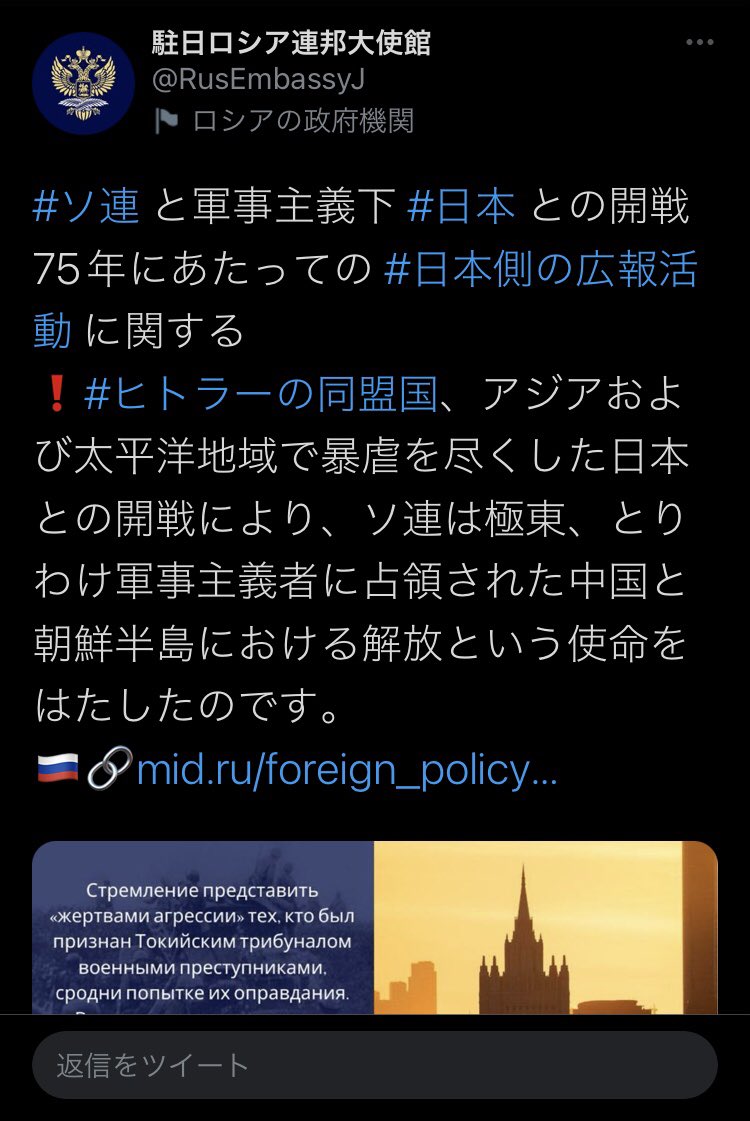Tap the 返信をツイート reply field
Screen dimensions: 750x1121
tap(374, 1065)
